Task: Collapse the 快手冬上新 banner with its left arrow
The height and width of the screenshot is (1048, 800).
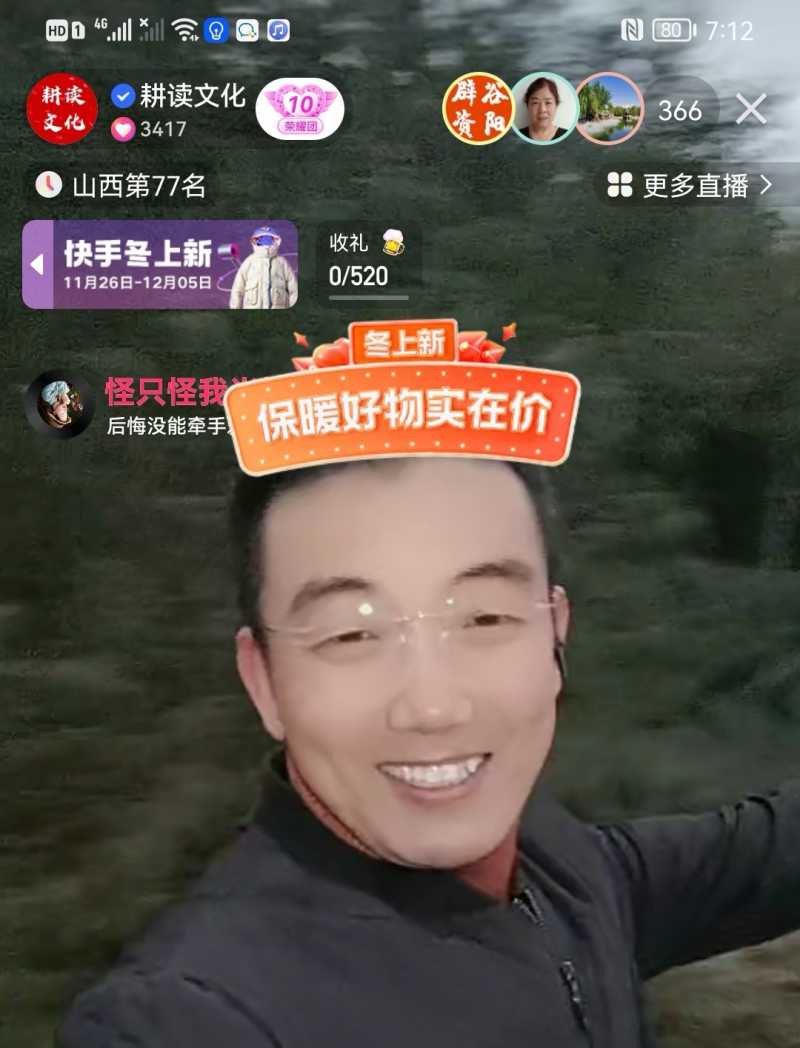Action: pyautogui.click(x=34, y=263)
